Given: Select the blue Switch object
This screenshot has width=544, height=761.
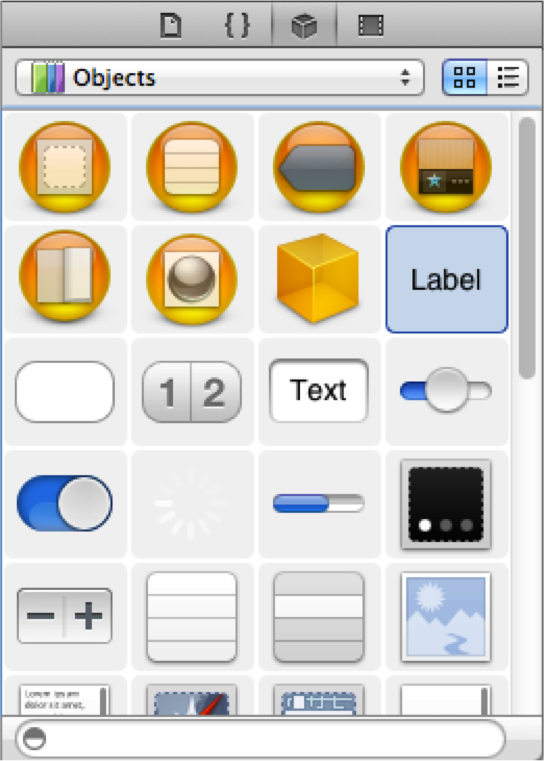Looking at the screenshot, I should 65,503.
